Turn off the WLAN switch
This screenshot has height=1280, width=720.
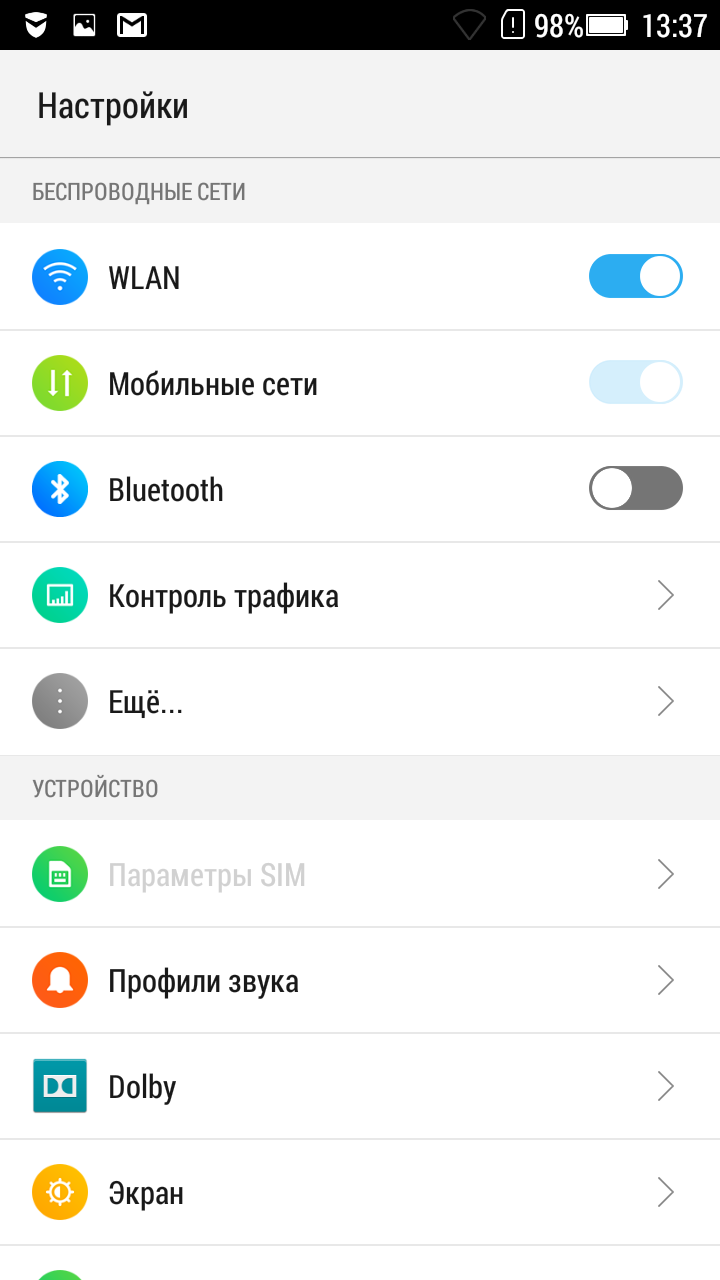[x=635, y=277]
